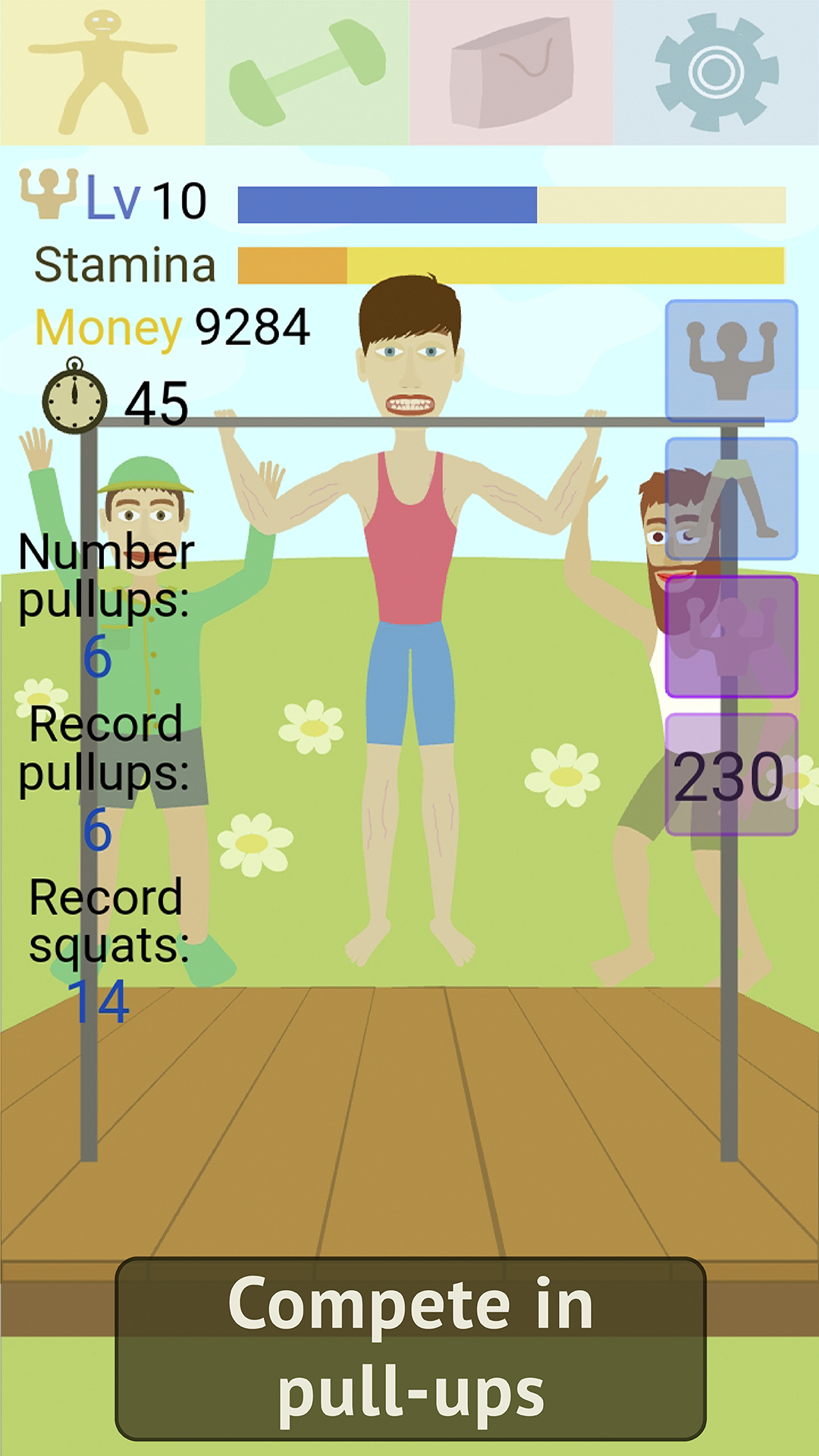Screen dimensions: 819x1456
Task: Switch to the dumbbell training tab
Action: pyautogui.click(x=307, y=73)
